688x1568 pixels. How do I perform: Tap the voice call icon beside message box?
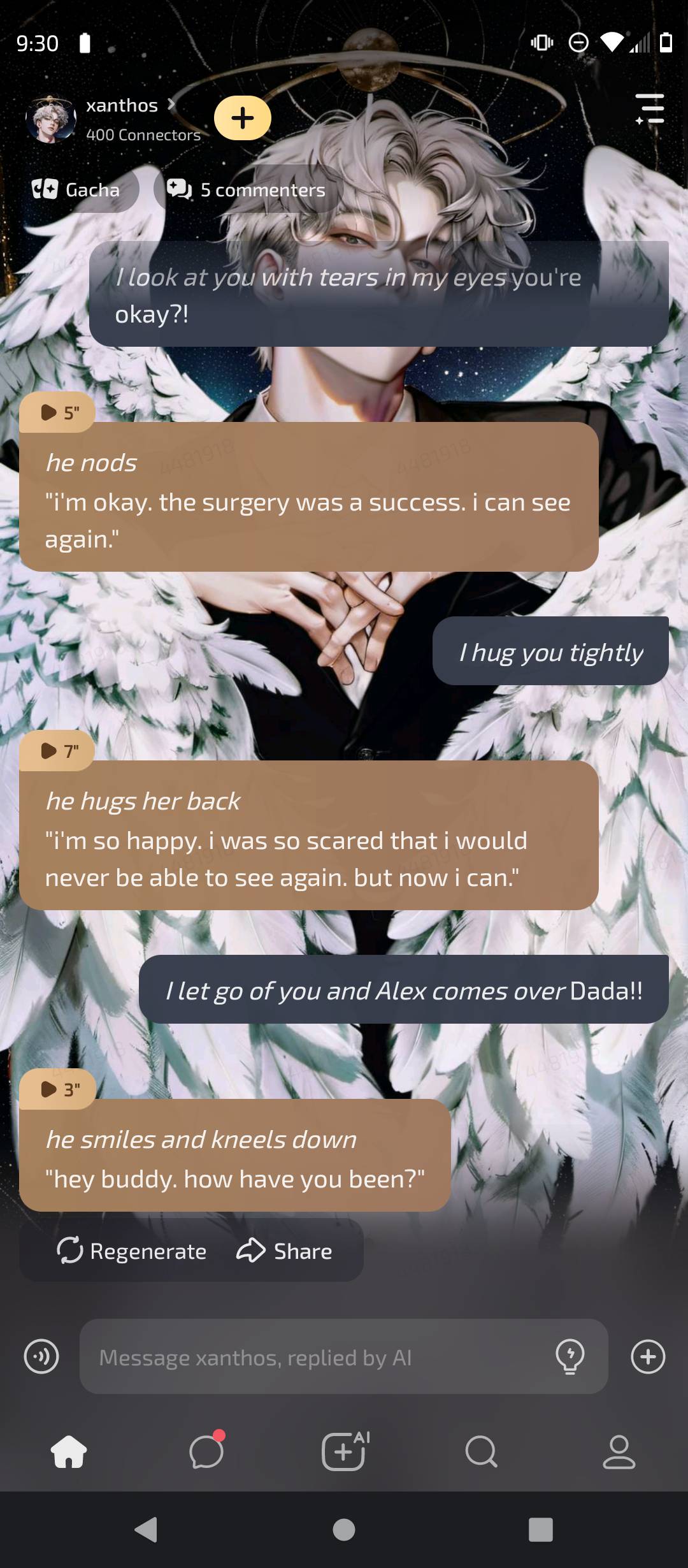point(41,1356)
